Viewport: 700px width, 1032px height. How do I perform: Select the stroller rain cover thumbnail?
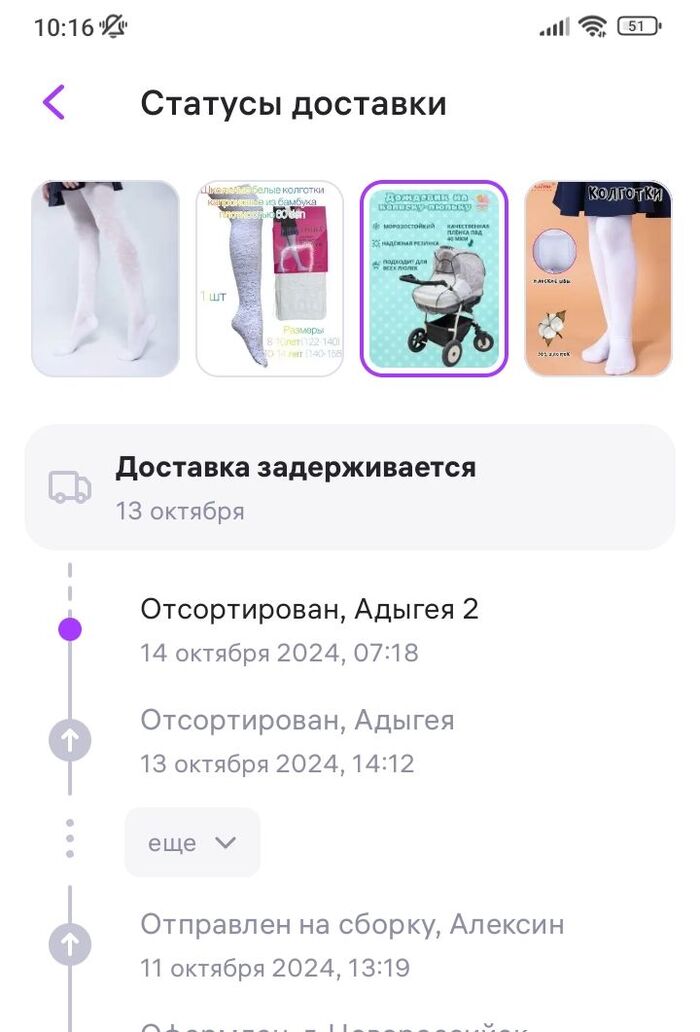[x=434, y=278]
